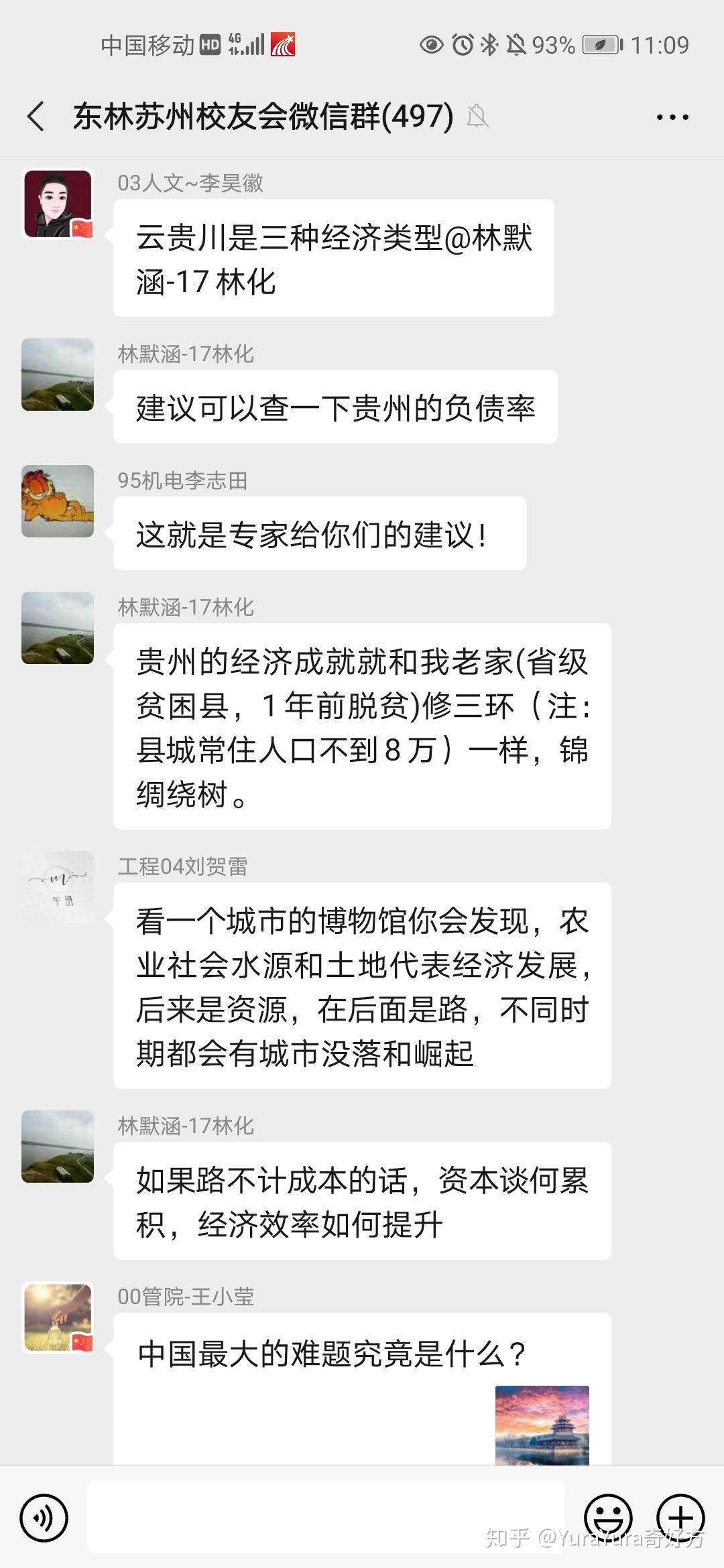Image resolution: width=724 pixels, height=1568 pixels.
Task: Open the plus attachment menu
Action: (680, 1517)
